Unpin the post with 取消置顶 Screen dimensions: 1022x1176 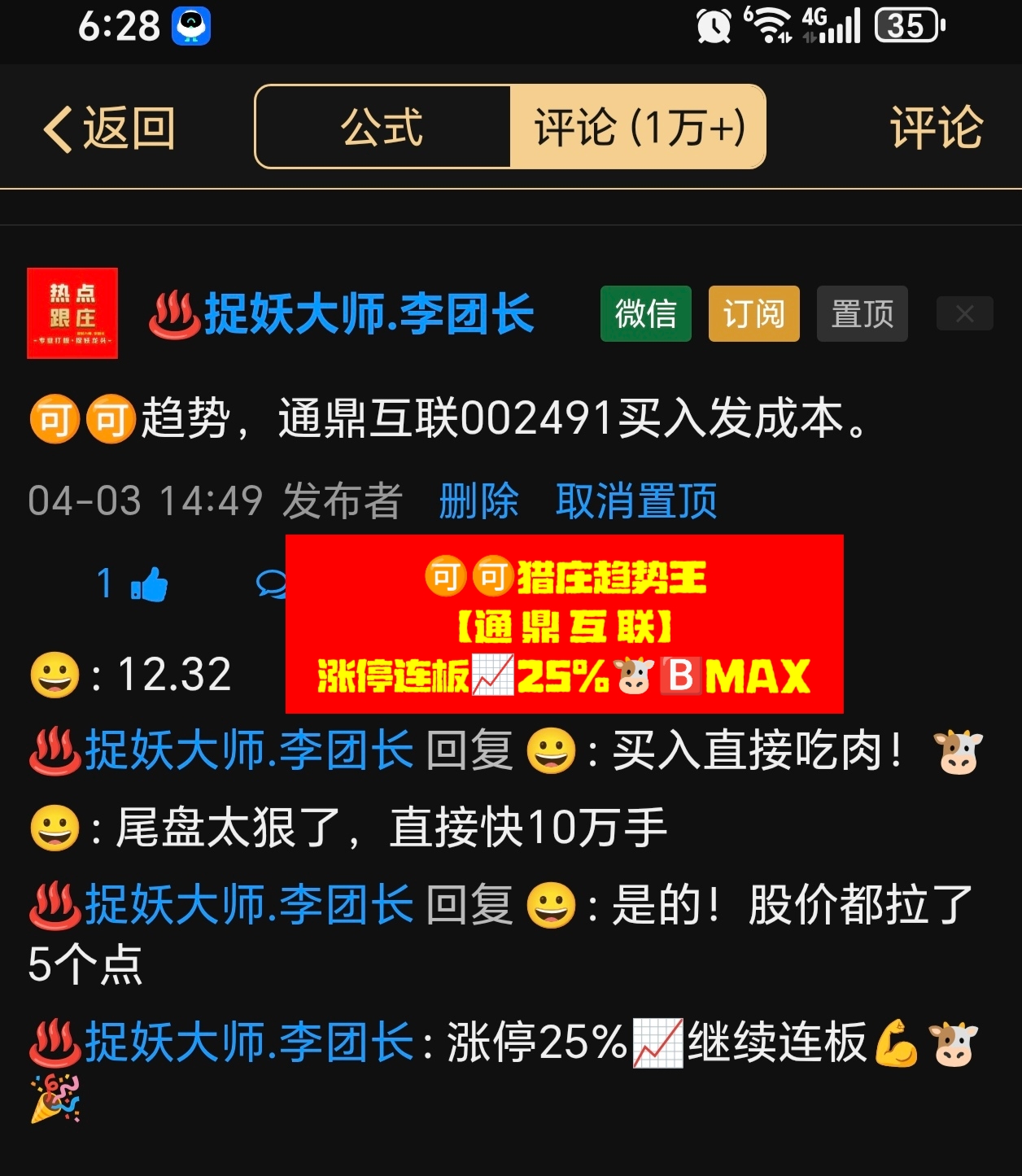(636, 501)
